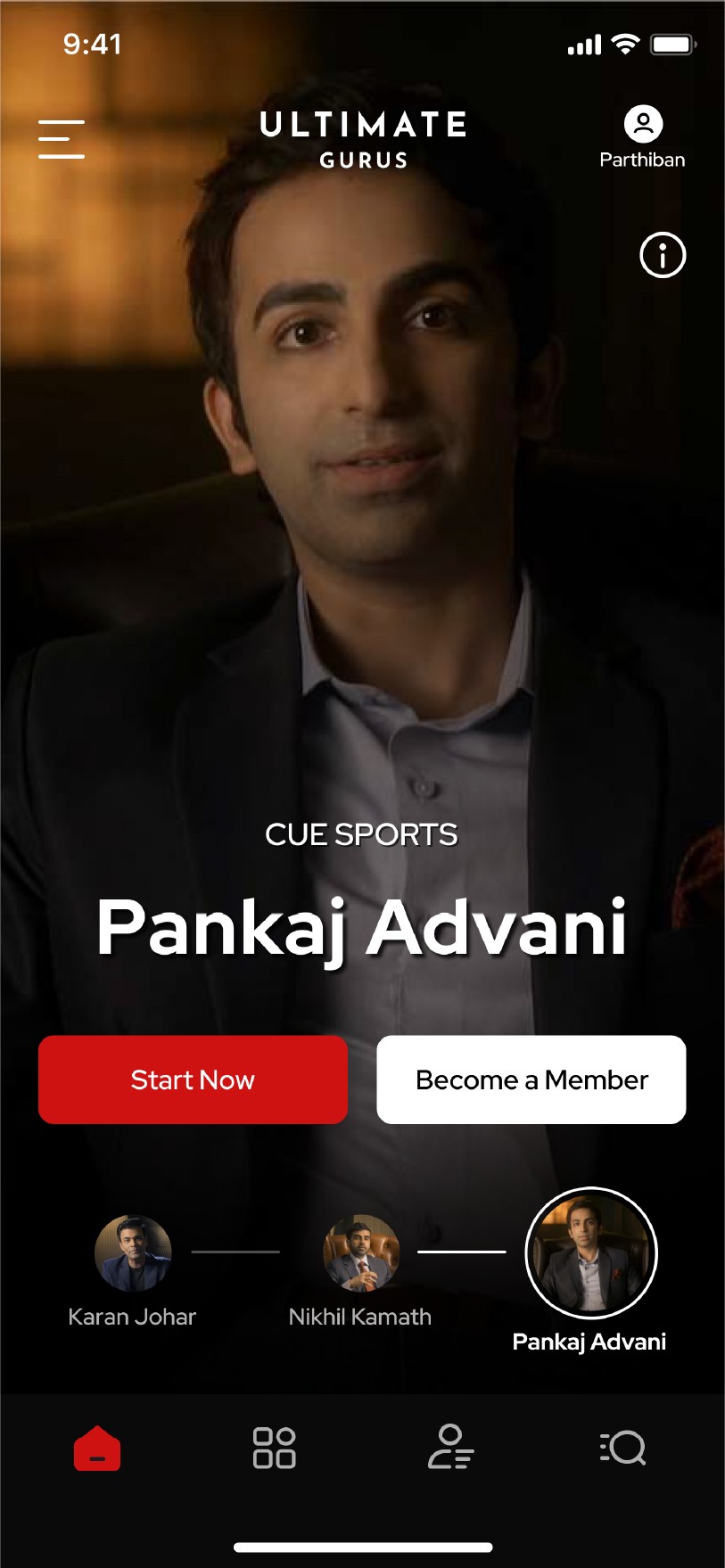Tap the info icon
Viewport: 725px width, 1568px height.
click(x=663, y=256)
